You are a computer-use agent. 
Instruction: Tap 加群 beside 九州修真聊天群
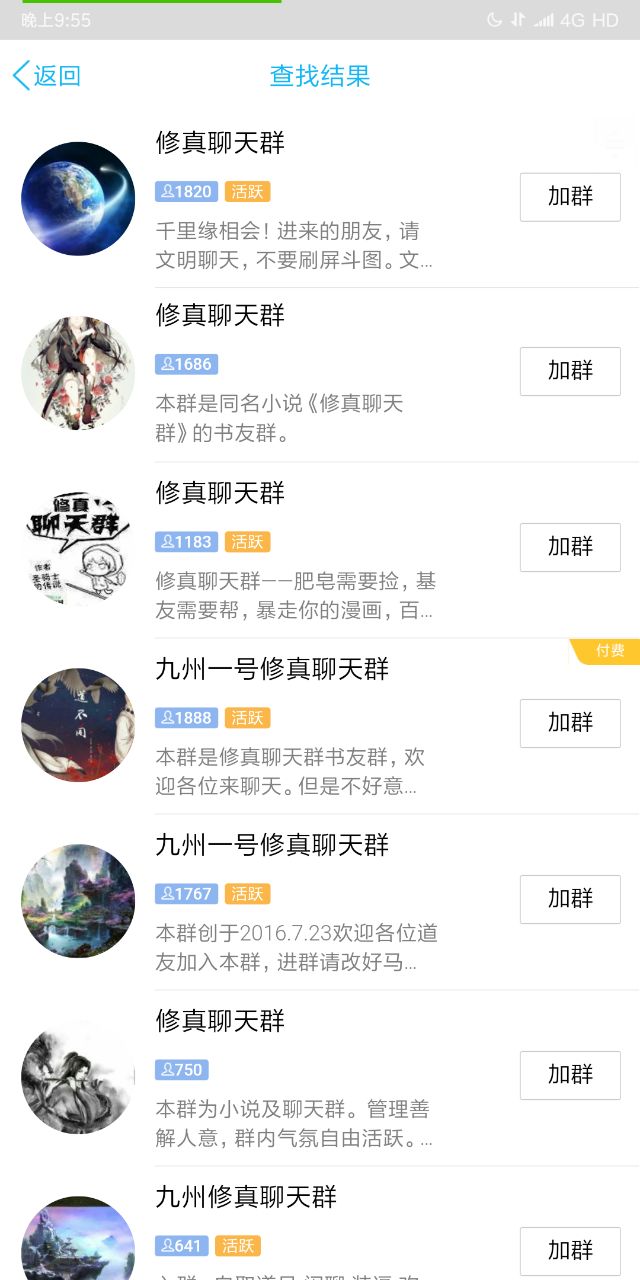570,1250
